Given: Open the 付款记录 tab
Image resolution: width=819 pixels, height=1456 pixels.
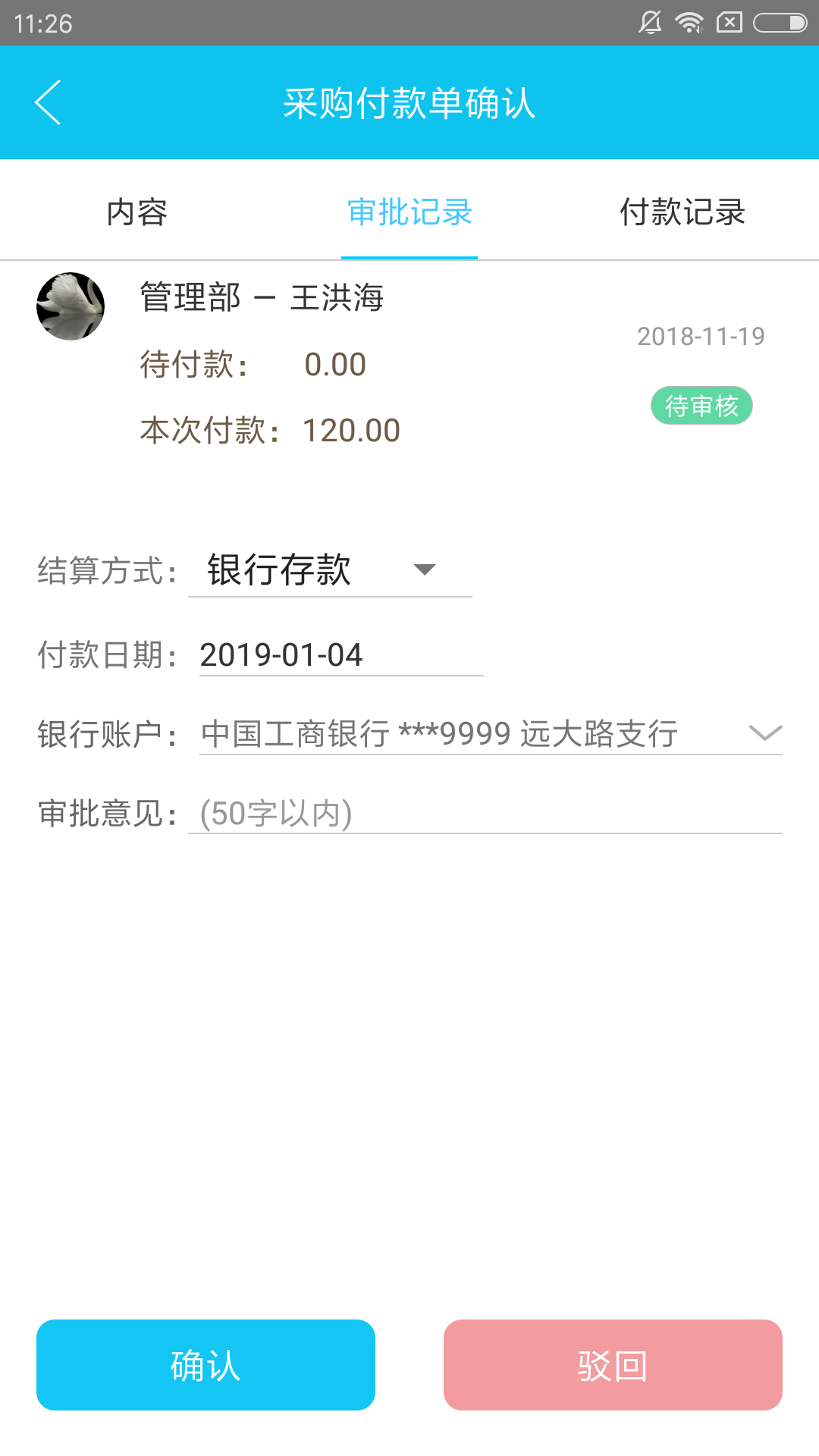Looking at the screenshot, I should click(x=682, y=212).
